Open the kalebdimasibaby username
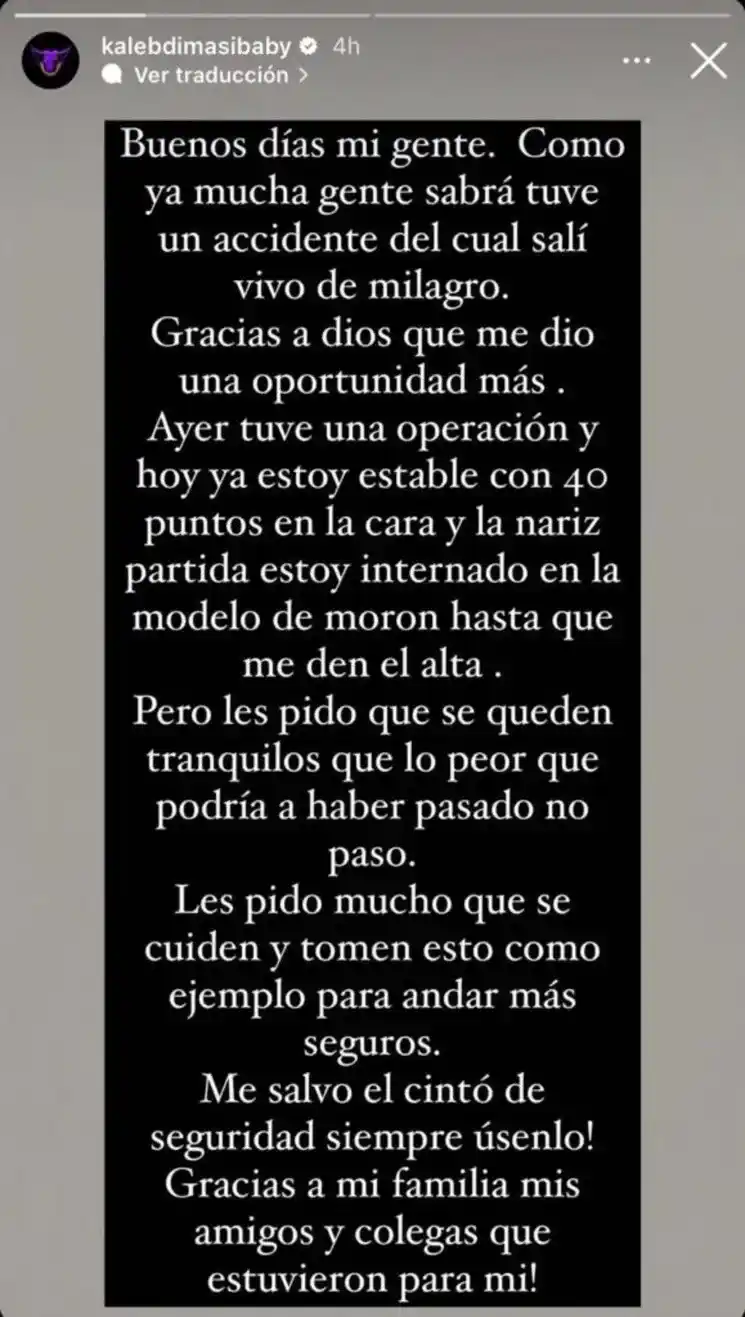Image resolution: width=745 pixels, height=1317 pixels. (197, 46)
